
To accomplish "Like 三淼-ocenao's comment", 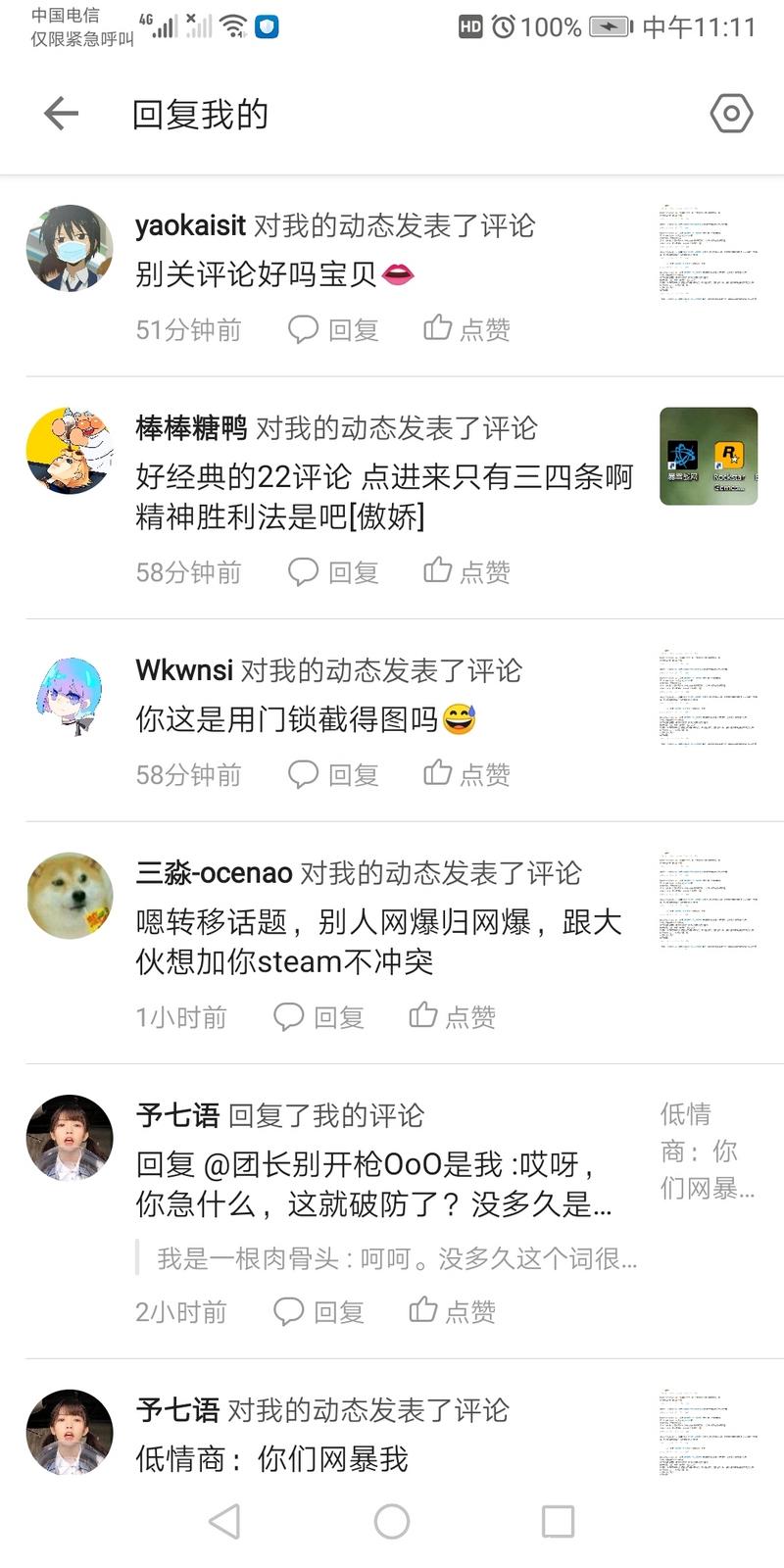I will 452,1016.
